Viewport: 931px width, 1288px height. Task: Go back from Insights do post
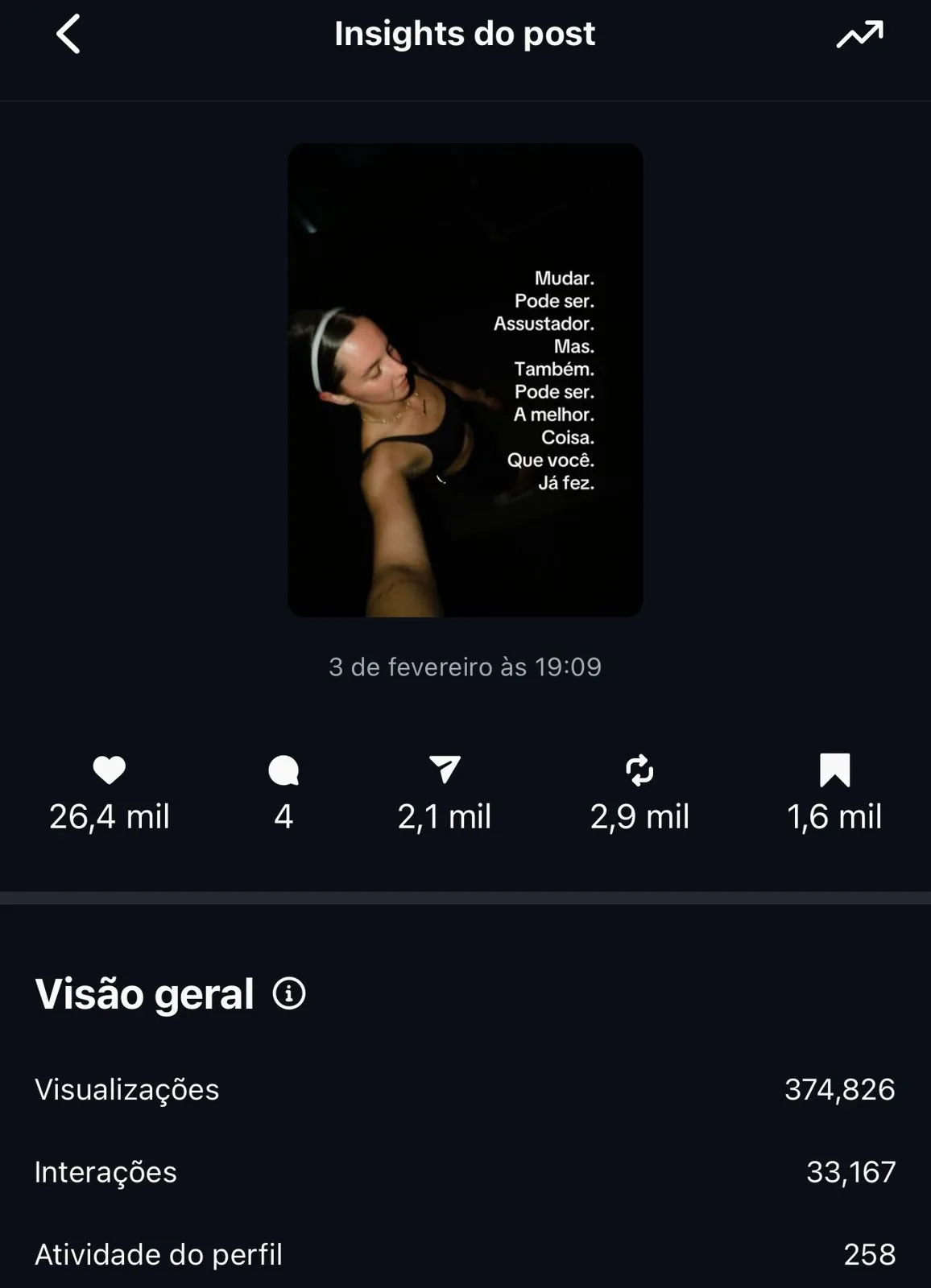click(x=68, y=35)
